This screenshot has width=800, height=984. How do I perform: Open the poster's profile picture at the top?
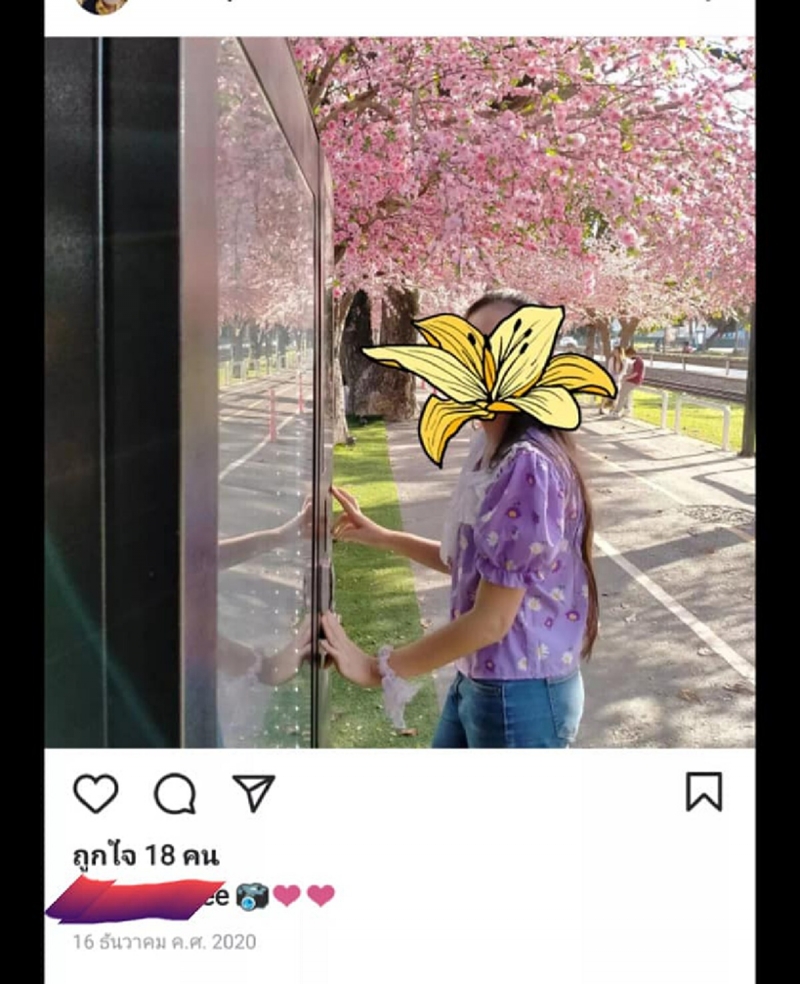point(103,5)
